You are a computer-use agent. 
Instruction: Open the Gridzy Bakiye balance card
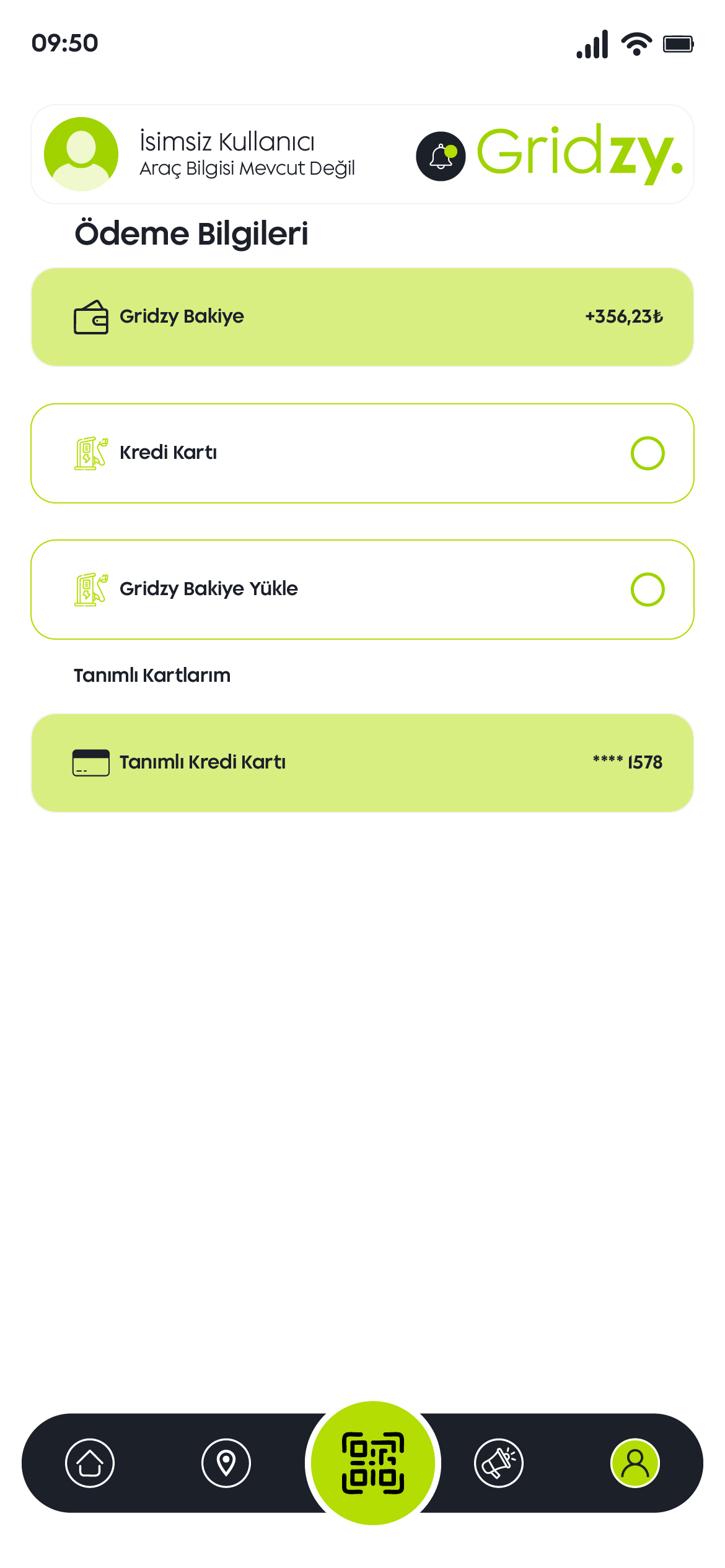click(x=362, y=317)
